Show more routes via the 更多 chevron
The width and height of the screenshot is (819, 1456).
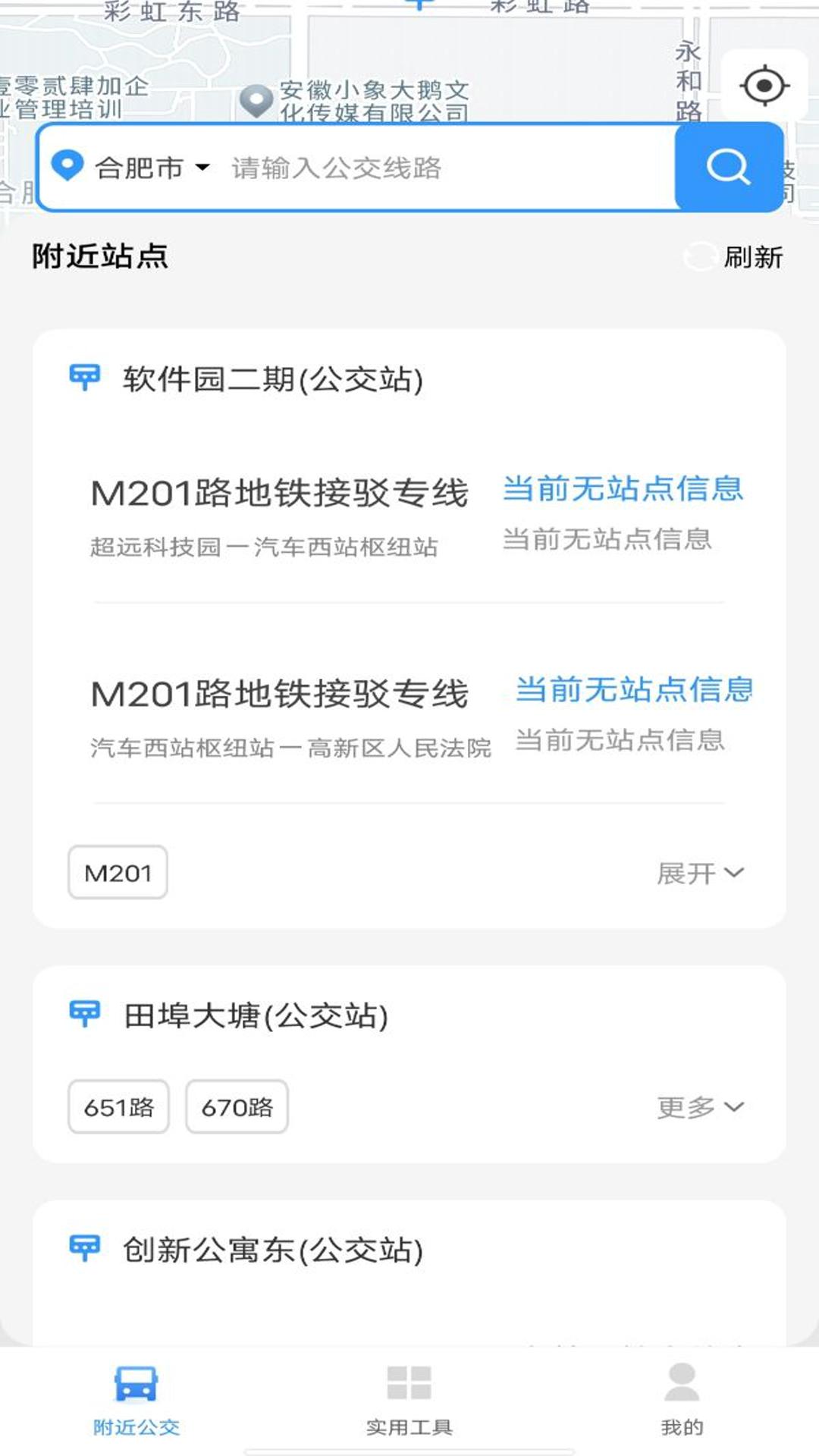[x=699, y=1107]
